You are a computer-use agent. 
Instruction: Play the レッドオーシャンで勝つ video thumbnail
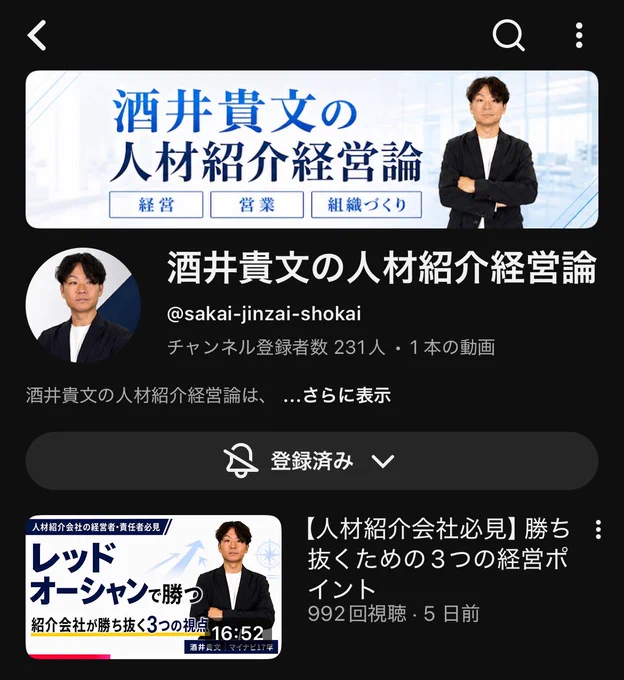tap(153, 587)
